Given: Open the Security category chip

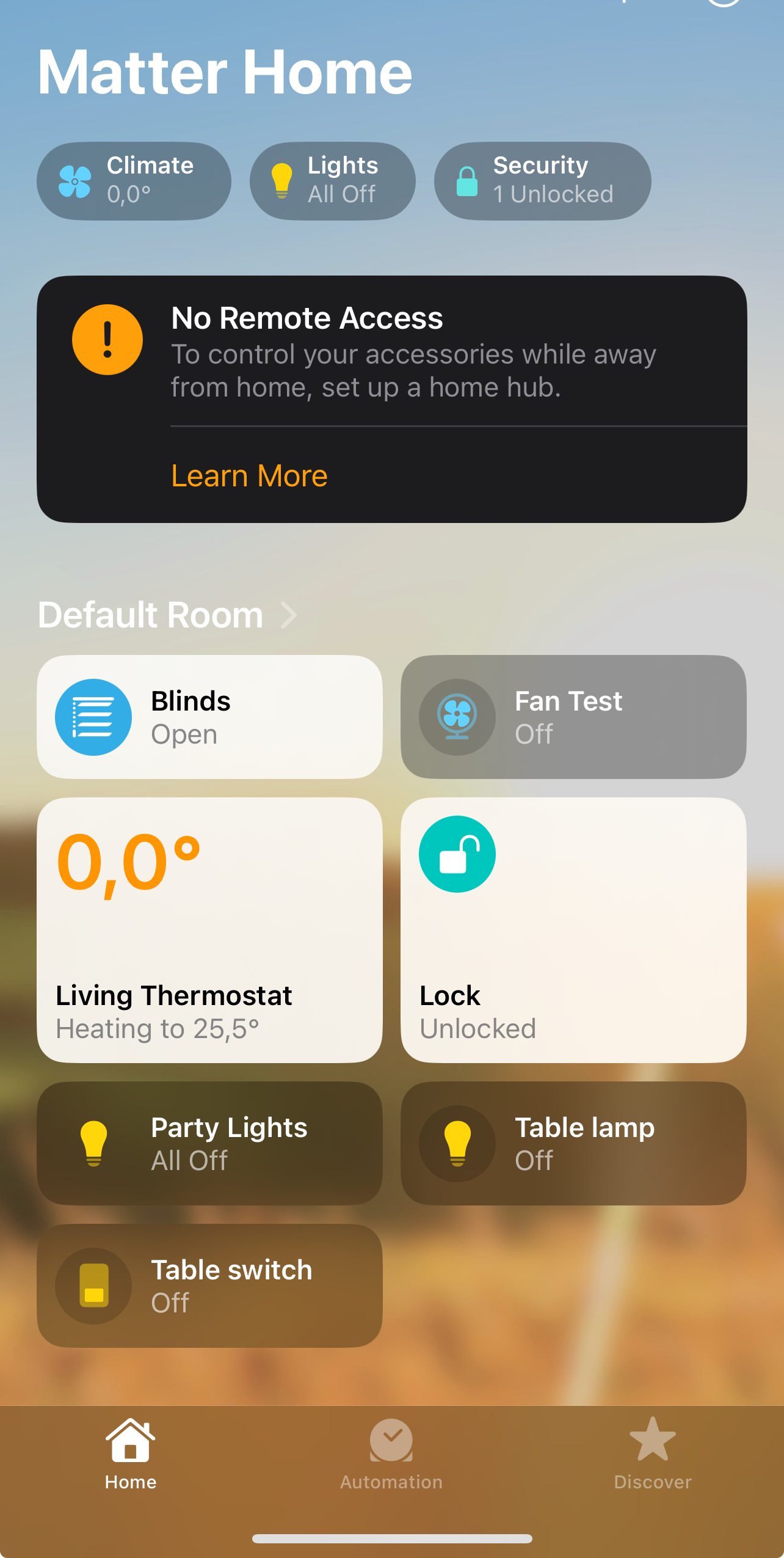Looking at the screenshot, I should click(542, 181).
